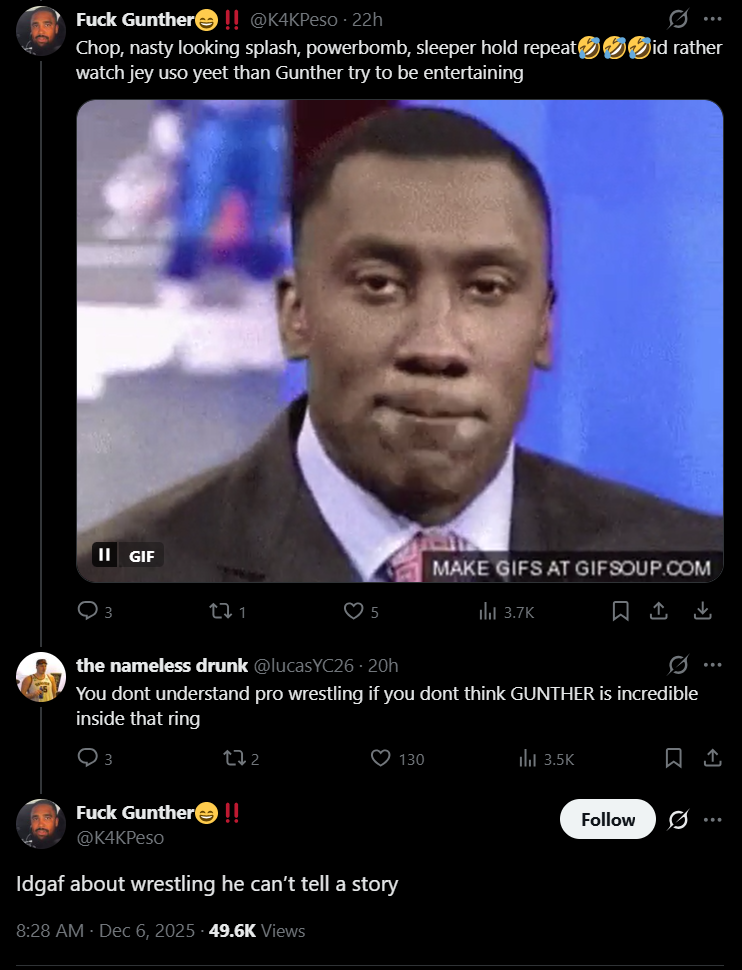Image resolution: width=742 pixels, height=970 pixels.
Task: Open the overflow menu on the GIF tweet
Action: click(712, 19)
